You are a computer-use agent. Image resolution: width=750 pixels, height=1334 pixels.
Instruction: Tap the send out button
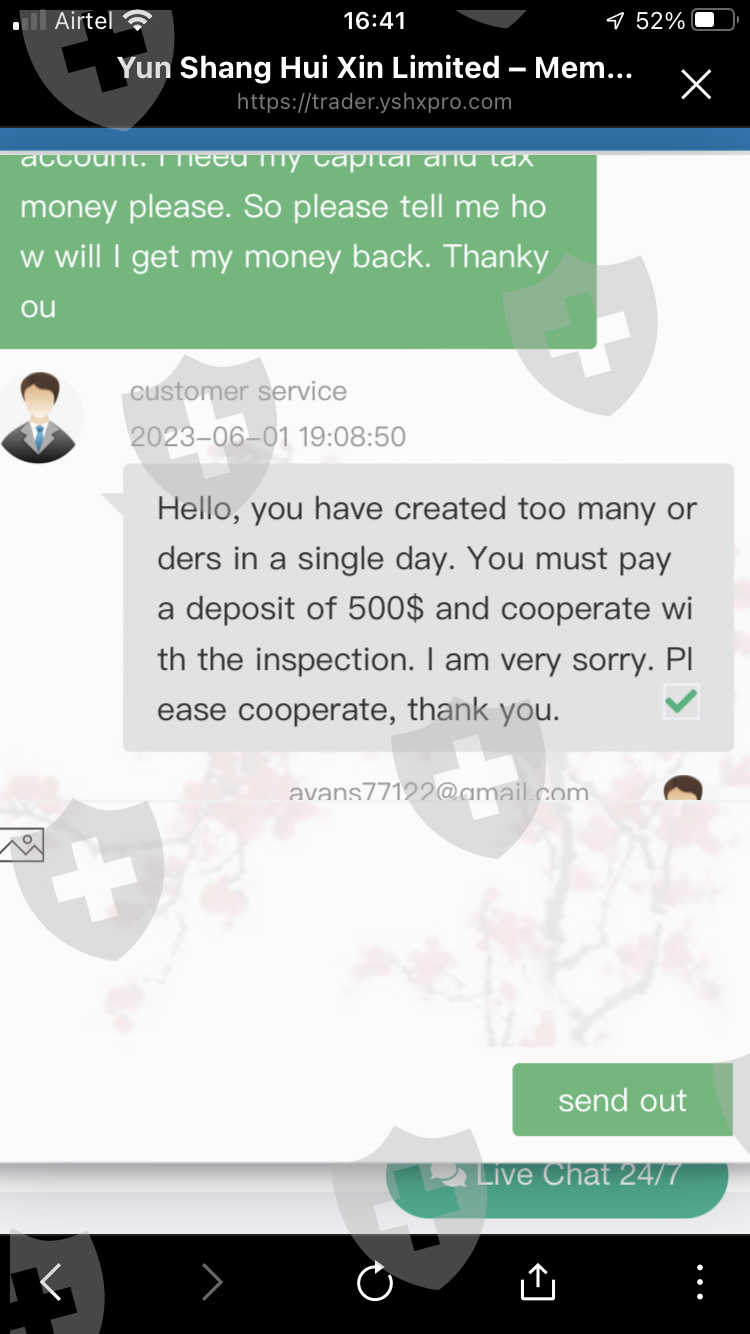(x=622, y=1100)
